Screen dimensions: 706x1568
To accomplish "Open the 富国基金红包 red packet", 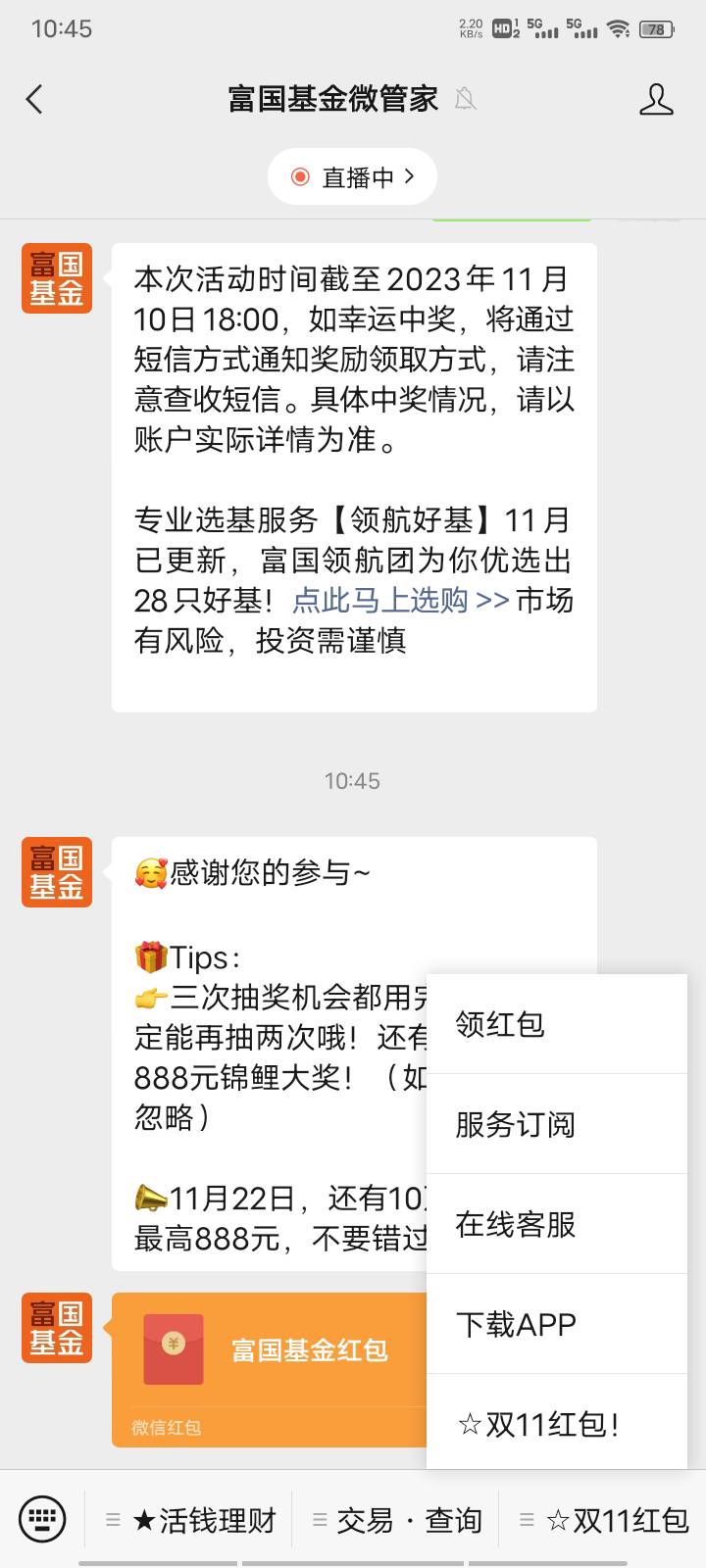I will (270, 1369).
